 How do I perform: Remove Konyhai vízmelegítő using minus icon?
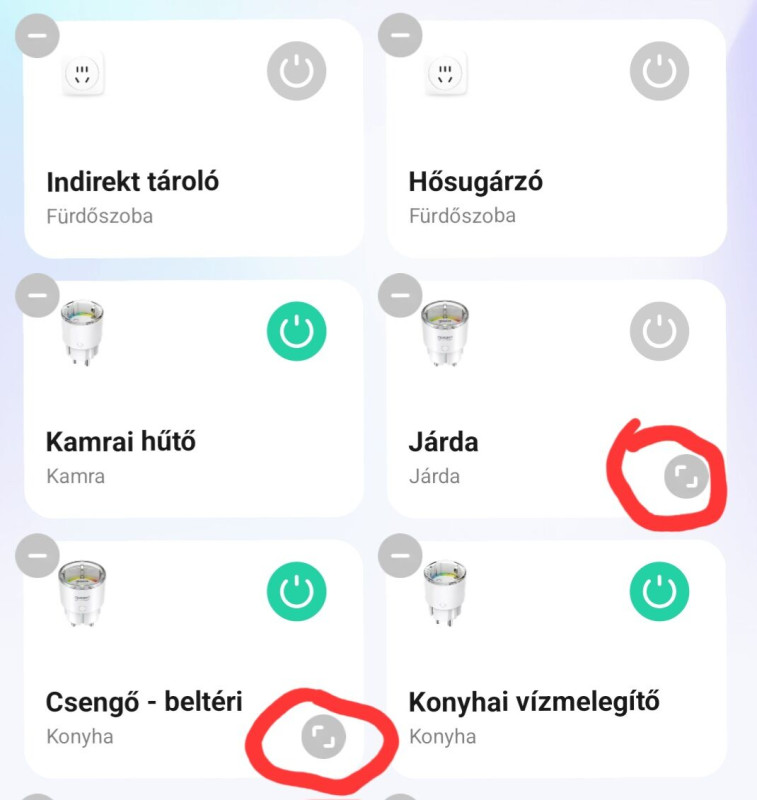400,556
